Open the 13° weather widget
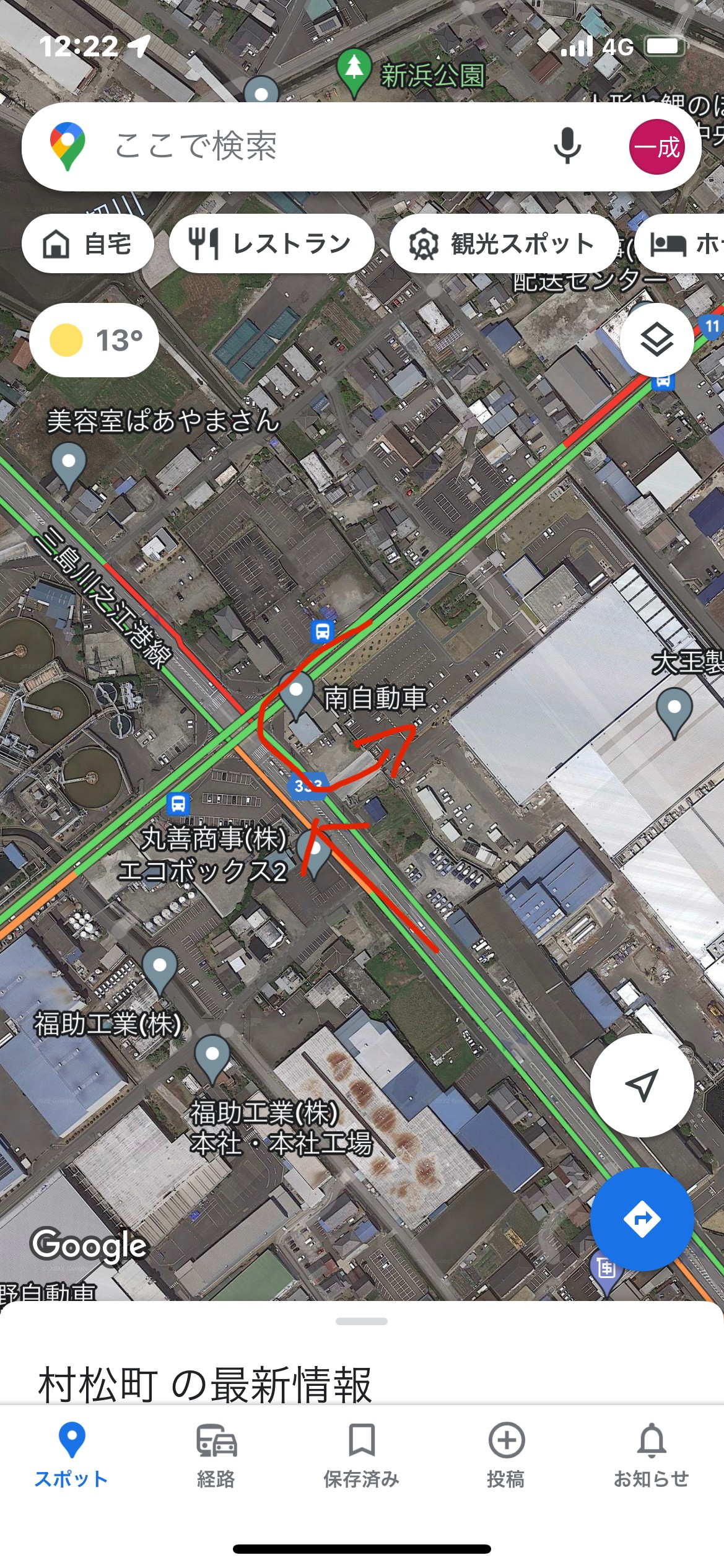724x1568 pixels. tap(94, 339)
